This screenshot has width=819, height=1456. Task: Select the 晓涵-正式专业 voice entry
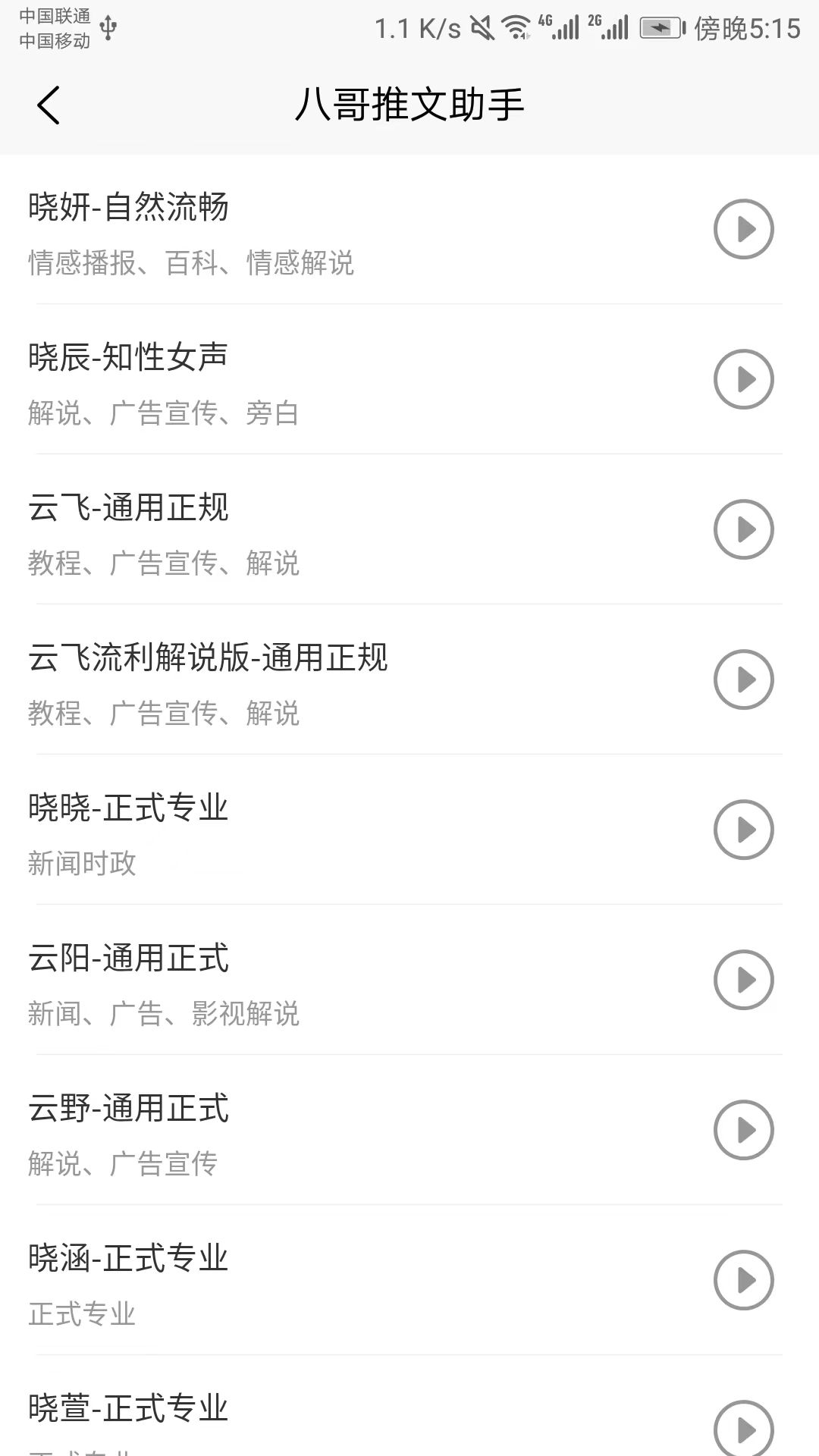(303, 1285)
